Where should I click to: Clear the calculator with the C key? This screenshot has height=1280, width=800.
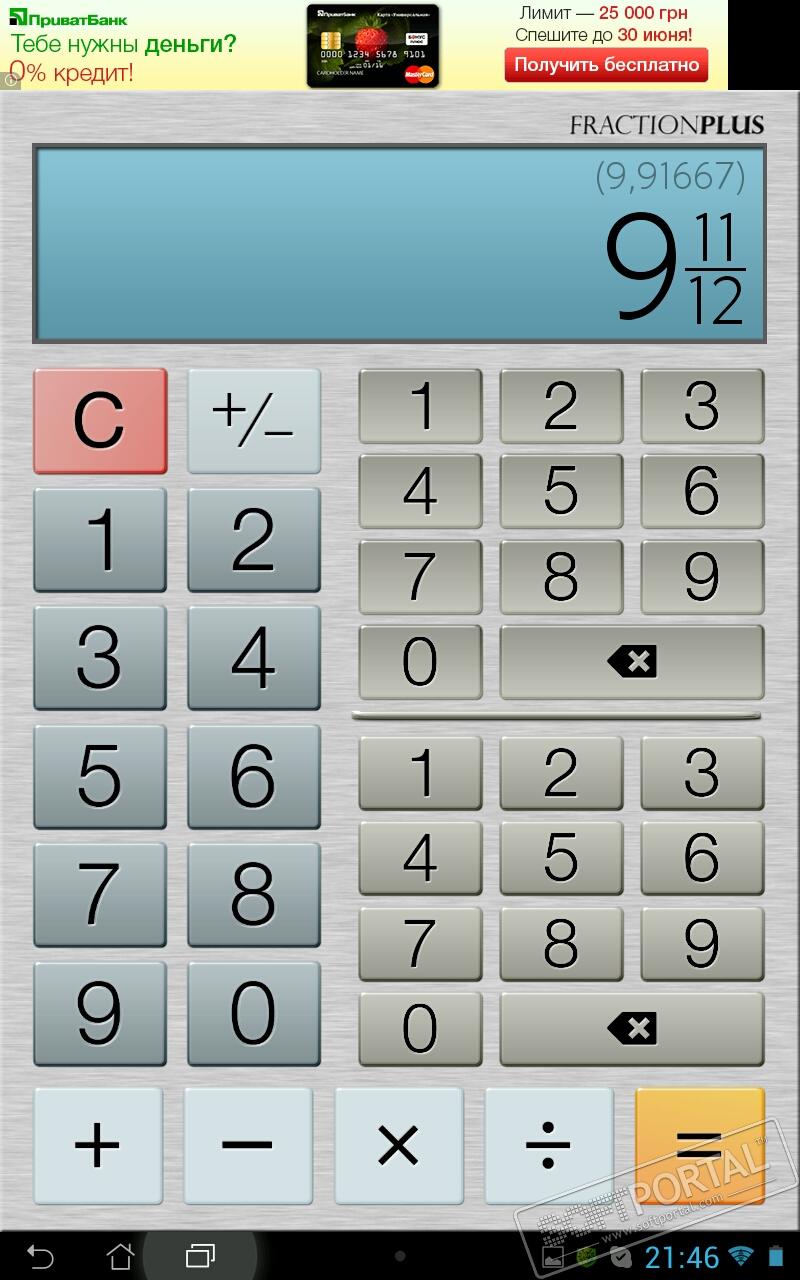pos(100,420)
